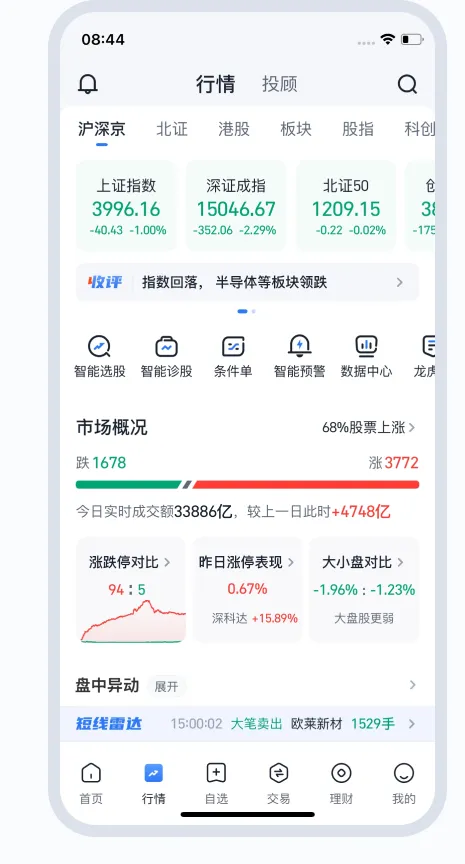Switch to the 投顾 top tab
Image resolution: width=465 pixels, height=864 pixels.
279,84
